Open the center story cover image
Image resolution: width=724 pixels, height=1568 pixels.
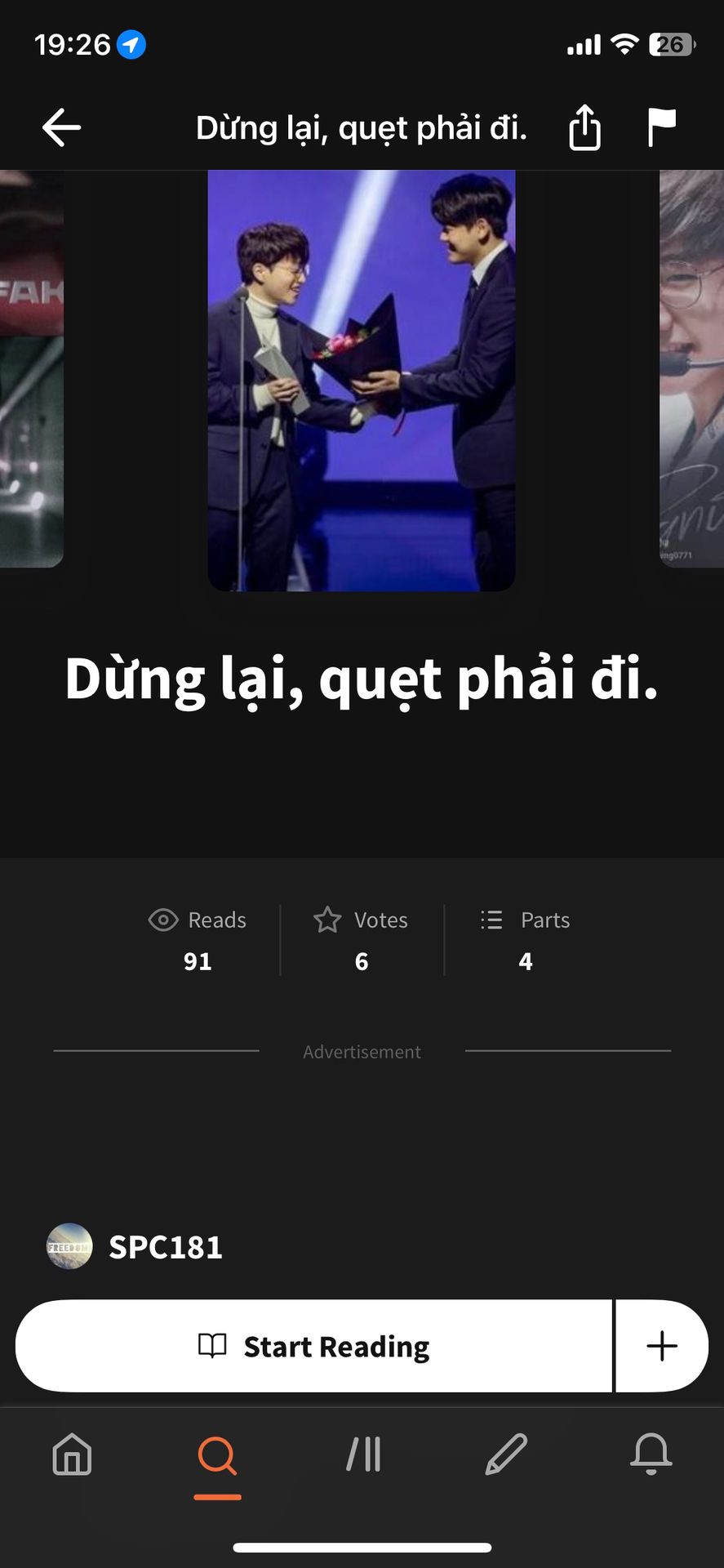(362, 380)
